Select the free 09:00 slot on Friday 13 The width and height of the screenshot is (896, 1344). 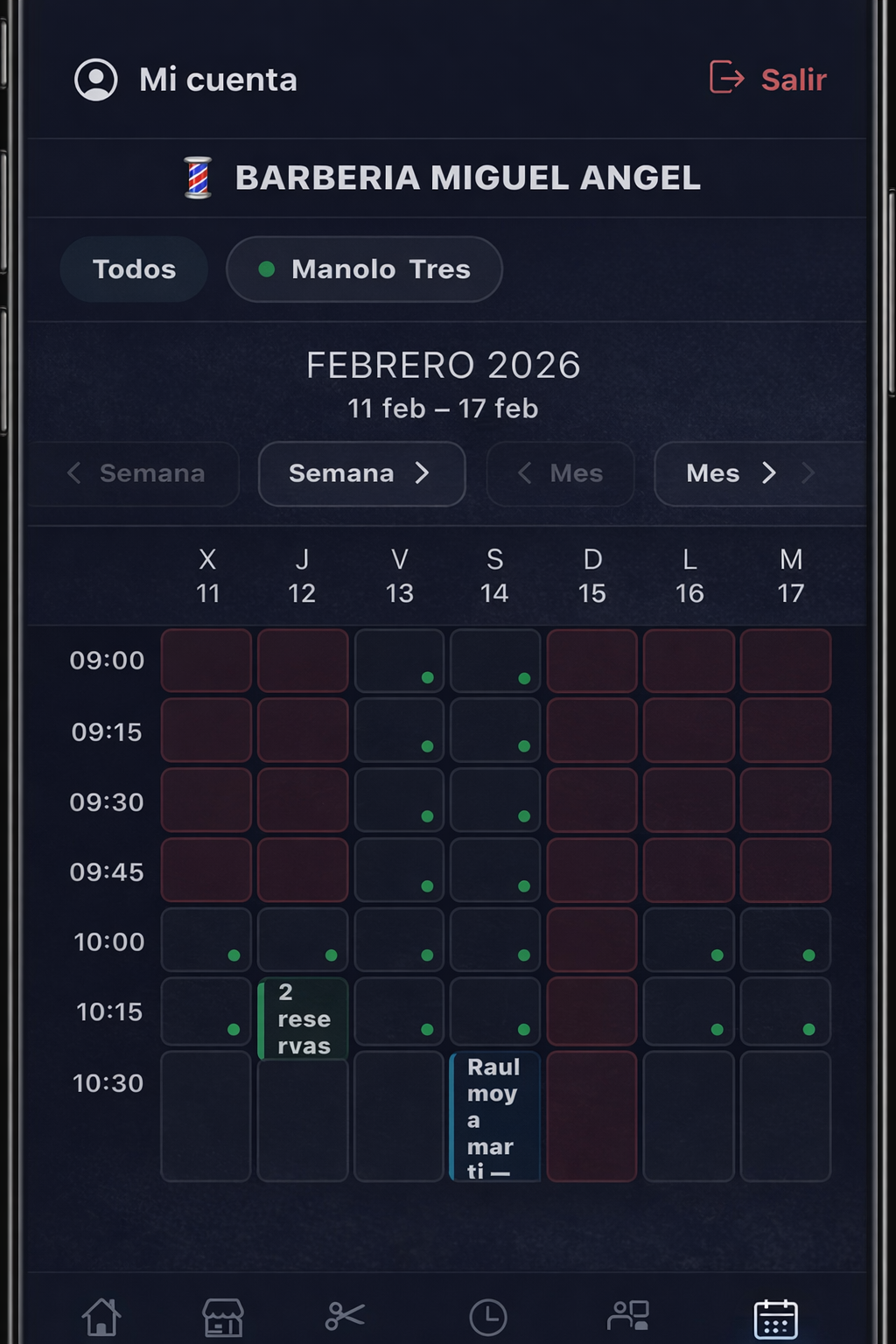399,661
